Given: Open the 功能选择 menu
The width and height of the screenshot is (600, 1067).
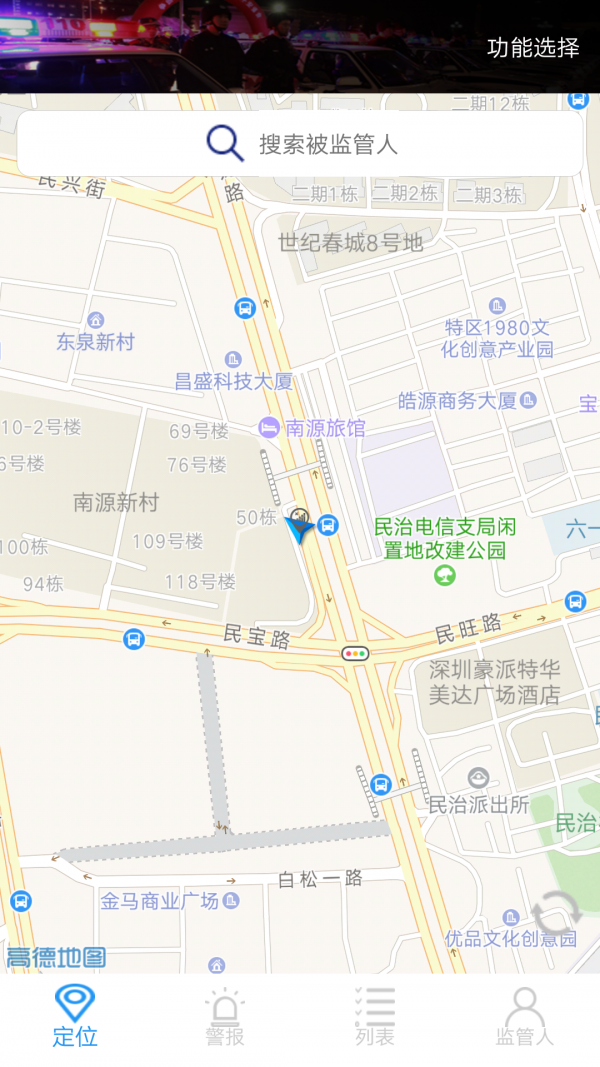Looking at the screenshot, I should coord(532,47).
